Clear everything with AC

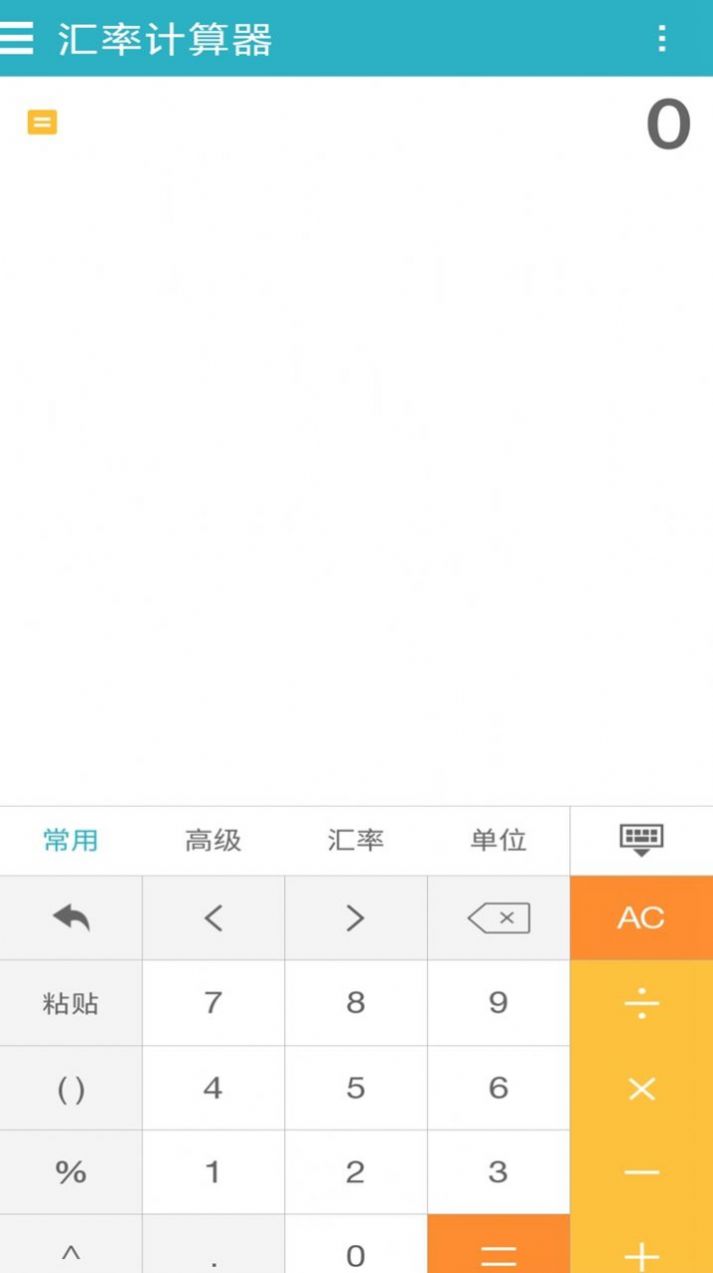point(641,918)
